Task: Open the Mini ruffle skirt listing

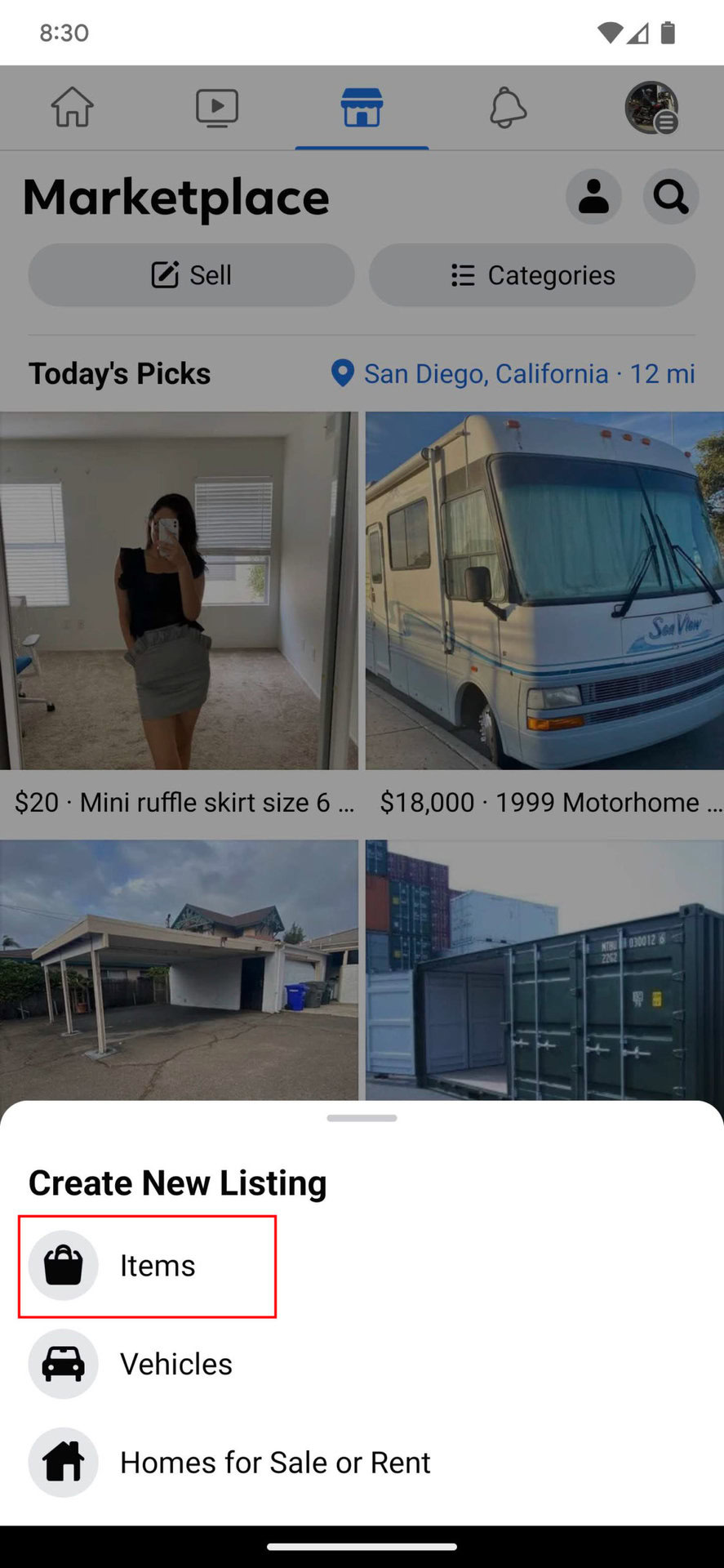Action: (179, 614)
